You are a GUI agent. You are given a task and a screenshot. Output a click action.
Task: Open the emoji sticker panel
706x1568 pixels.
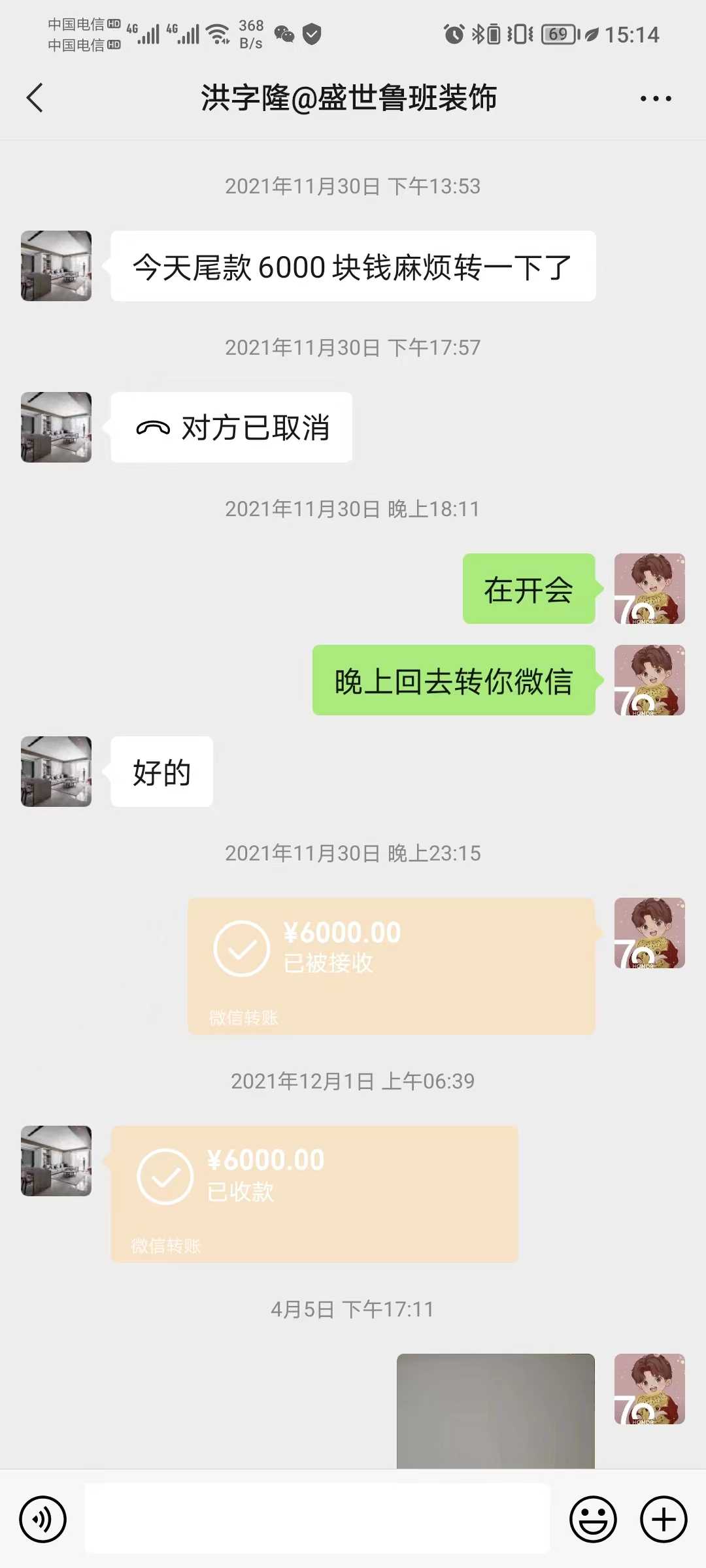pyautogui.click(x=593, y=1519)
